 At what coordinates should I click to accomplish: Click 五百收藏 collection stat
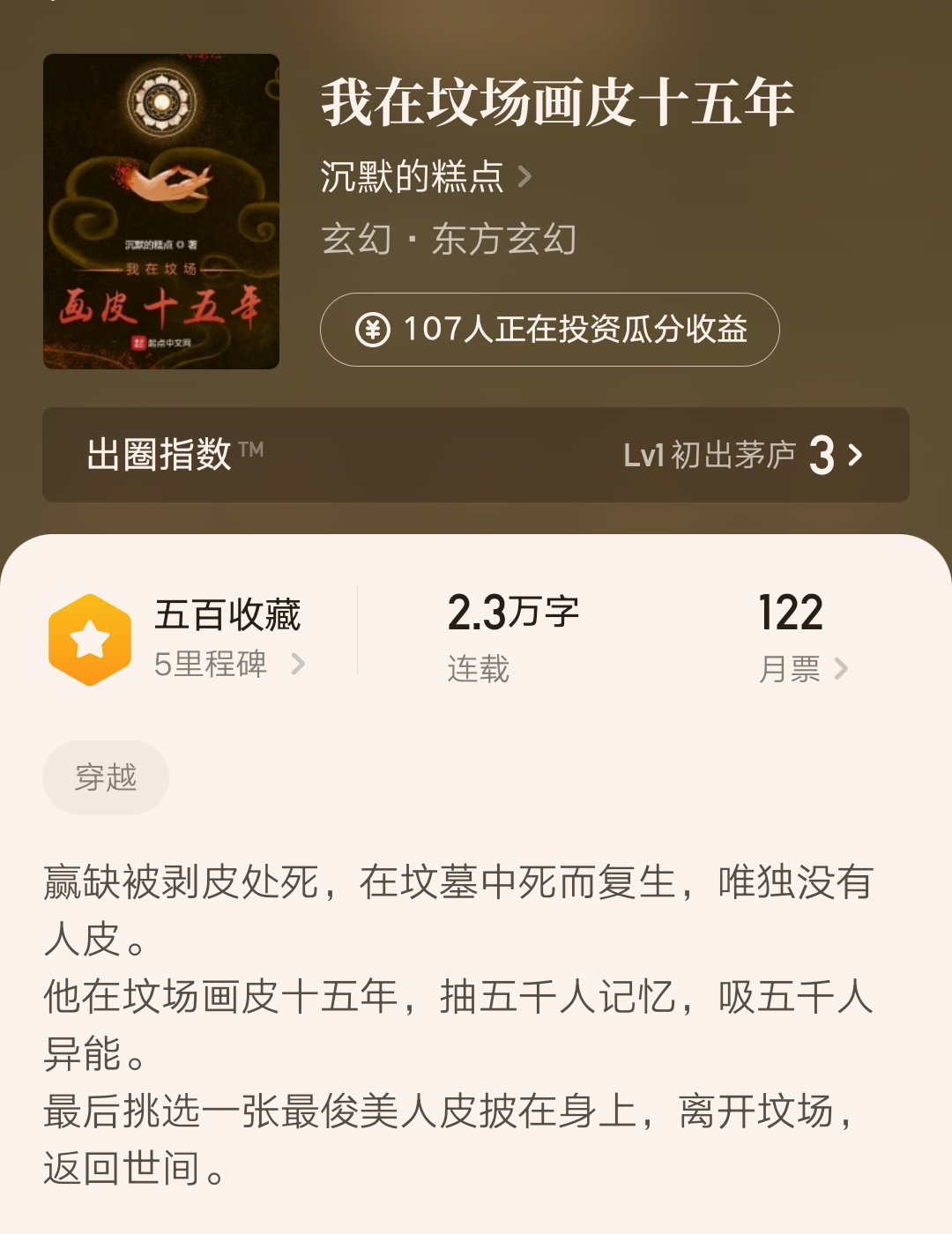click(x=227, y=618)
